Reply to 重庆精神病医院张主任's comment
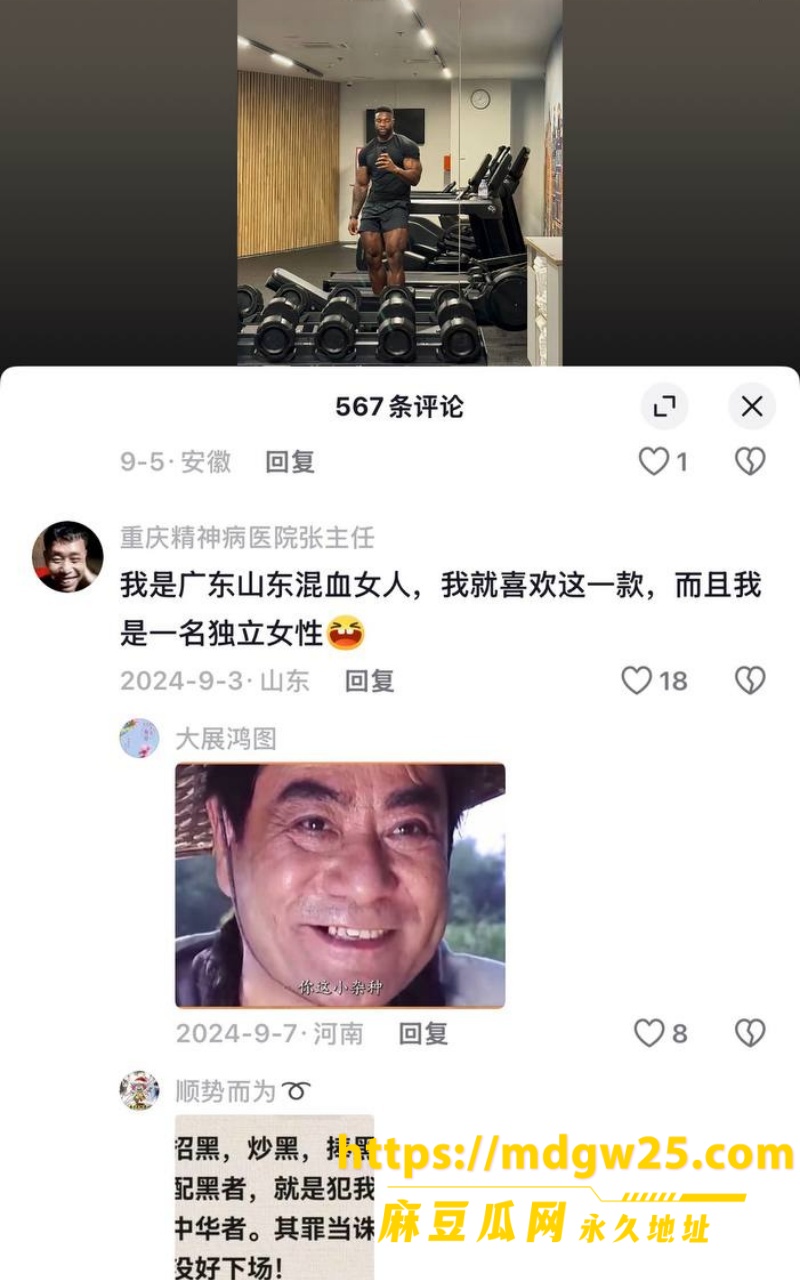The height and width of the screenshot is (1280, 800). tap(370, 681)
